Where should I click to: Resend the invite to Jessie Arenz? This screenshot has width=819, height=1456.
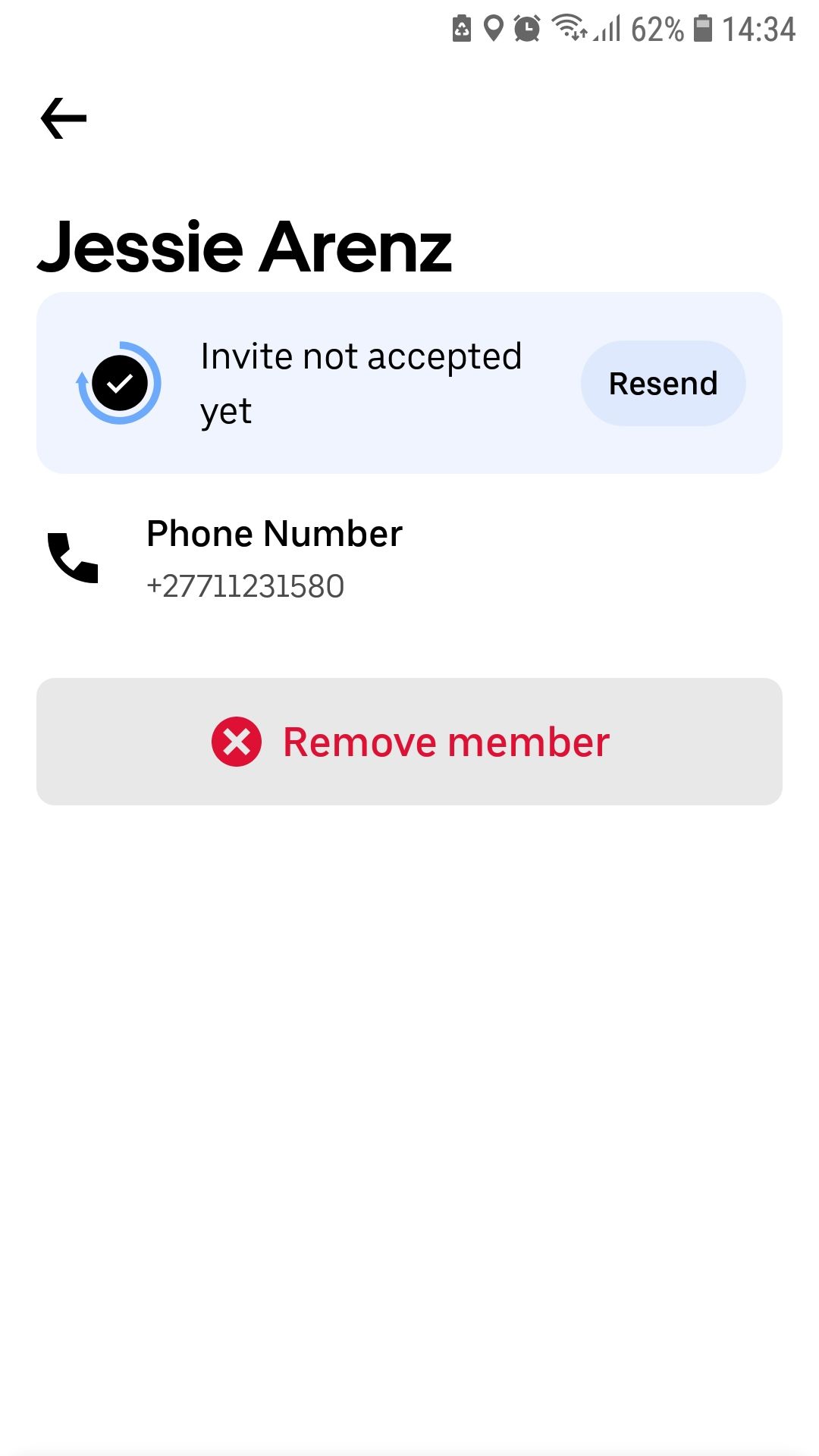(664, 383)
